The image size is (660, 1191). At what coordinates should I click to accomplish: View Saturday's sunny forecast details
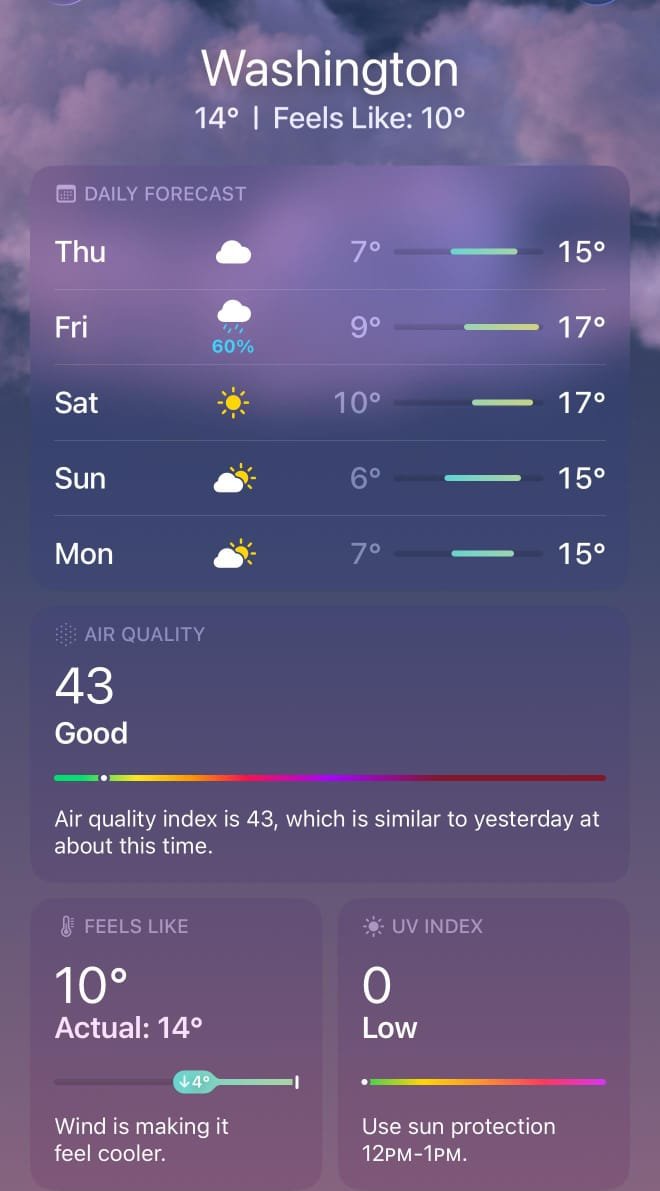coord(330,403)
